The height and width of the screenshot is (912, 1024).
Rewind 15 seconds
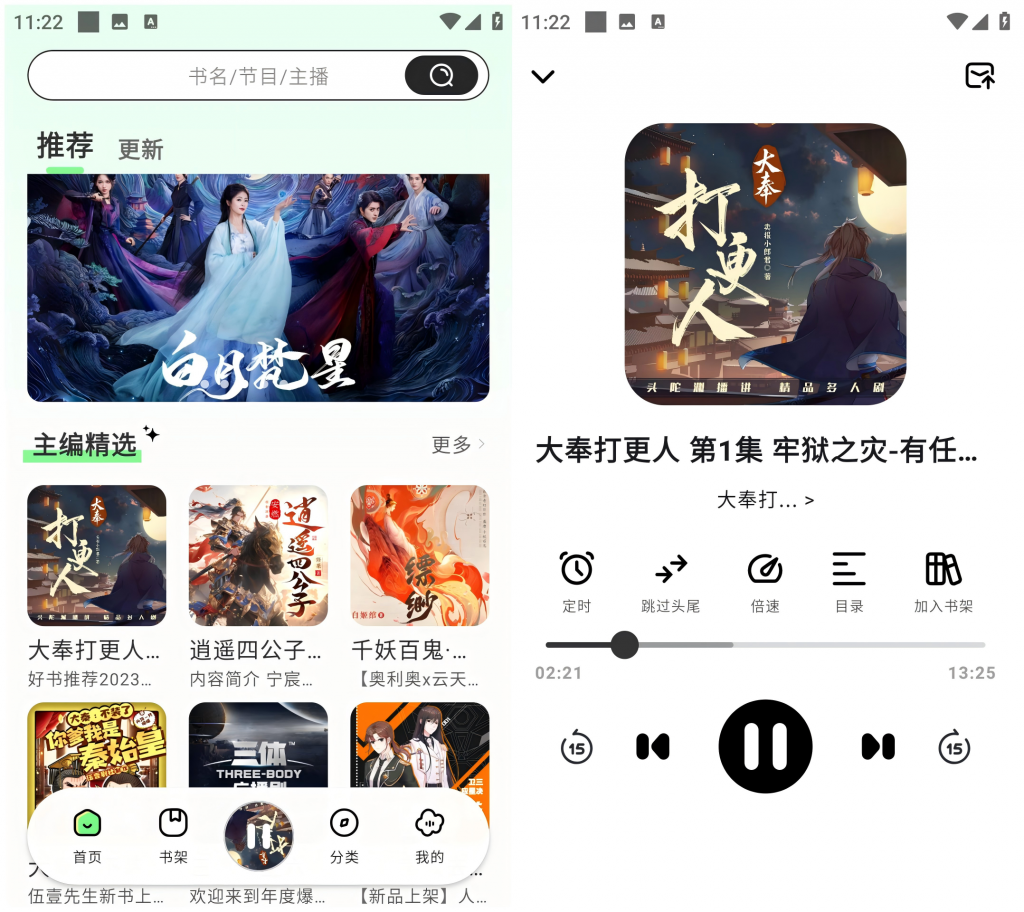point(577,747)
